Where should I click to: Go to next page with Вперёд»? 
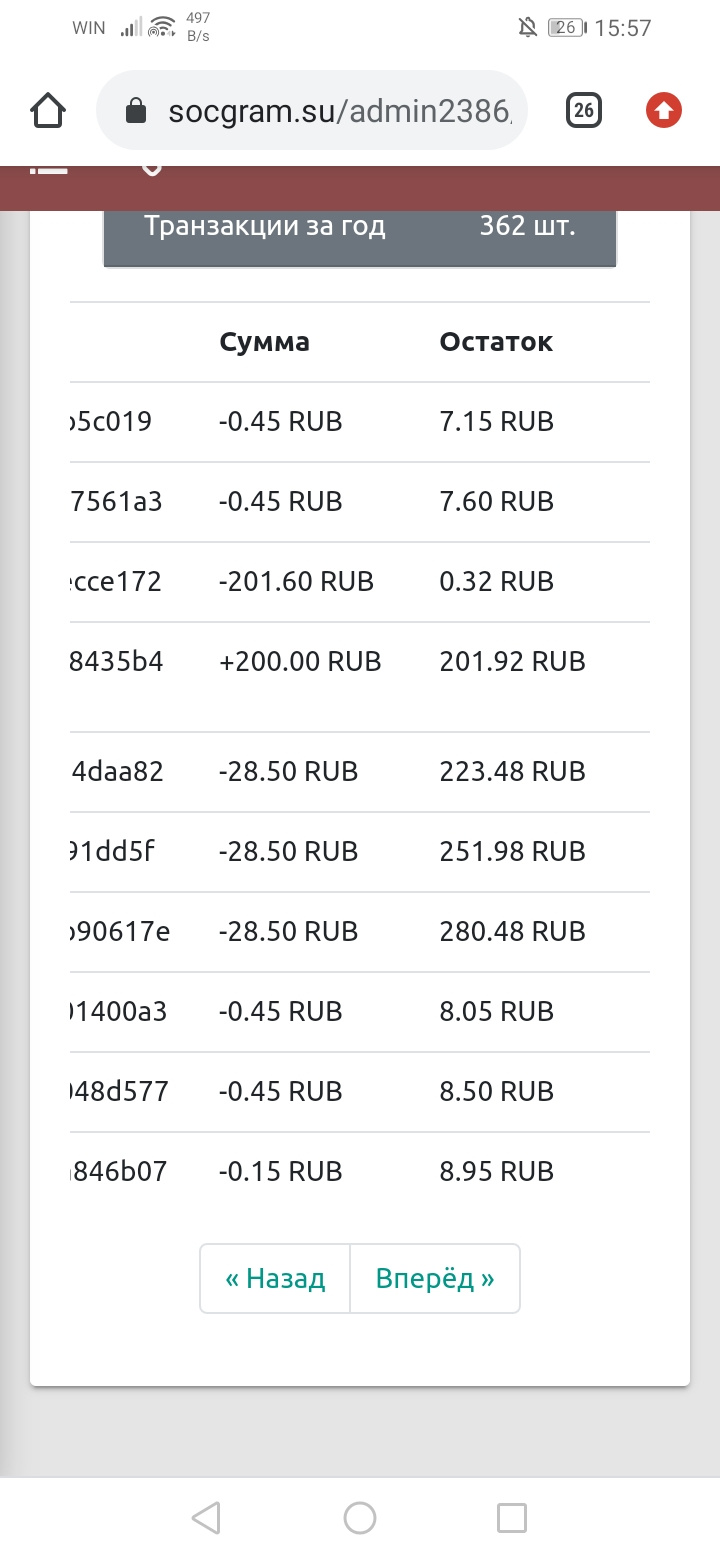pos(435,1278)
